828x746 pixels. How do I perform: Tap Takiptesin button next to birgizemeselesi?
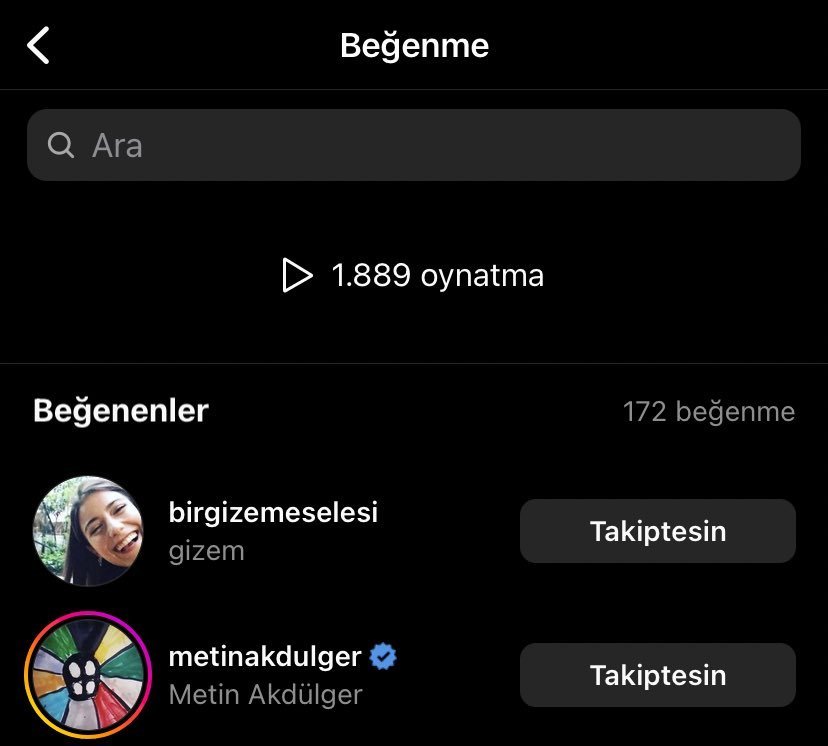pos(657,531)
